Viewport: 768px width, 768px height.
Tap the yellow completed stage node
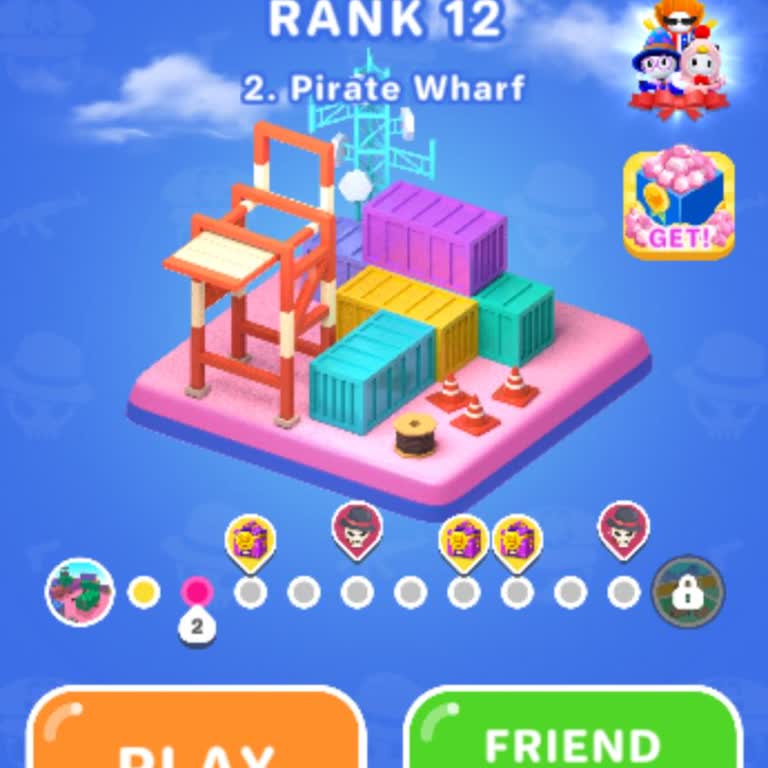pos(144,592)
